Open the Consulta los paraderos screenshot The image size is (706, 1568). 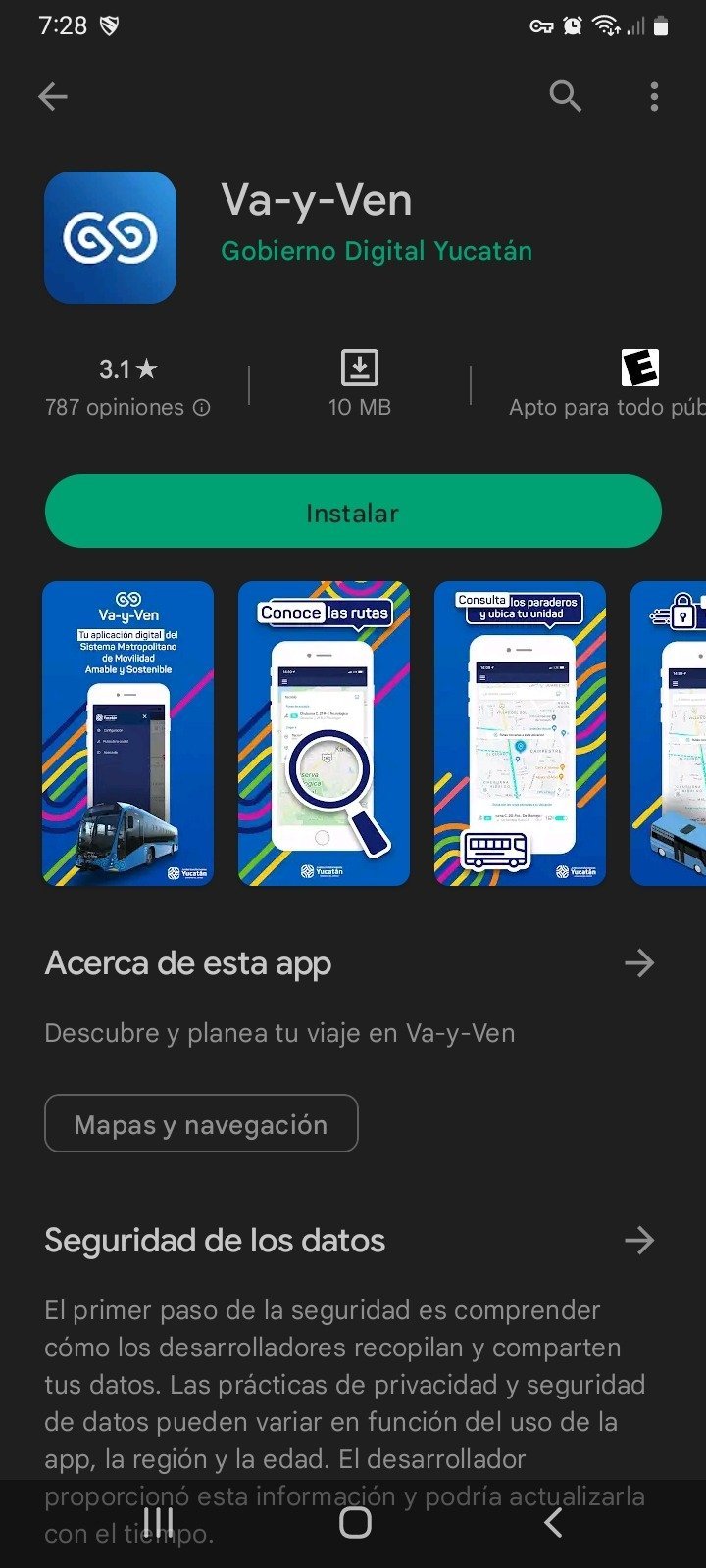(x=520, y=733)
